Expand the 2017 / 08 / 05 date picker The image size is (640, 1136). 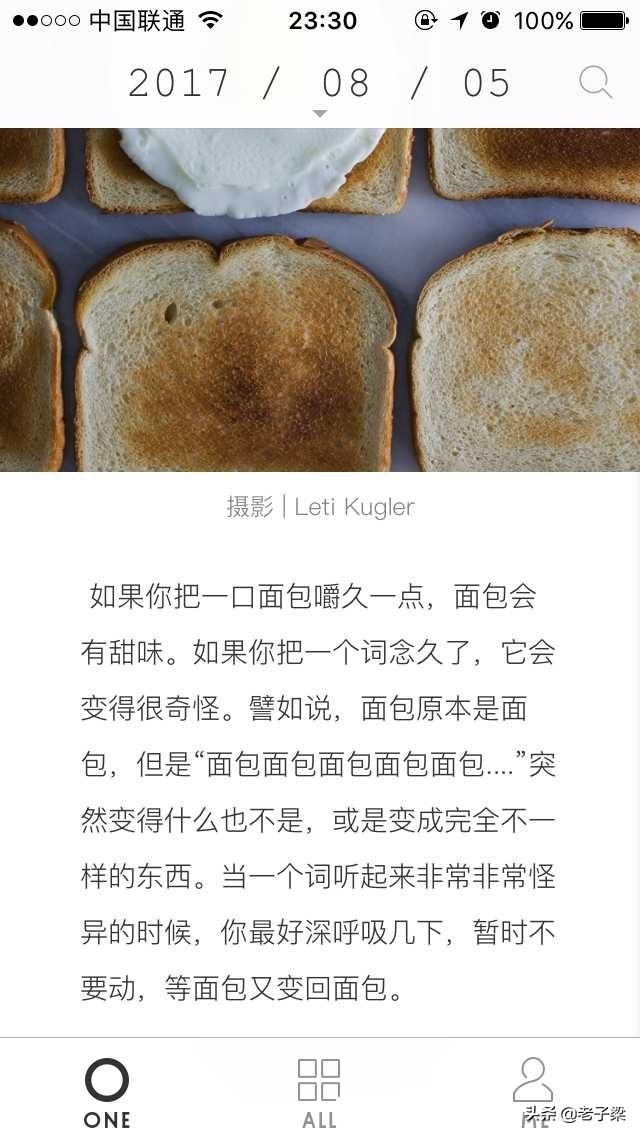pos(320,86)
